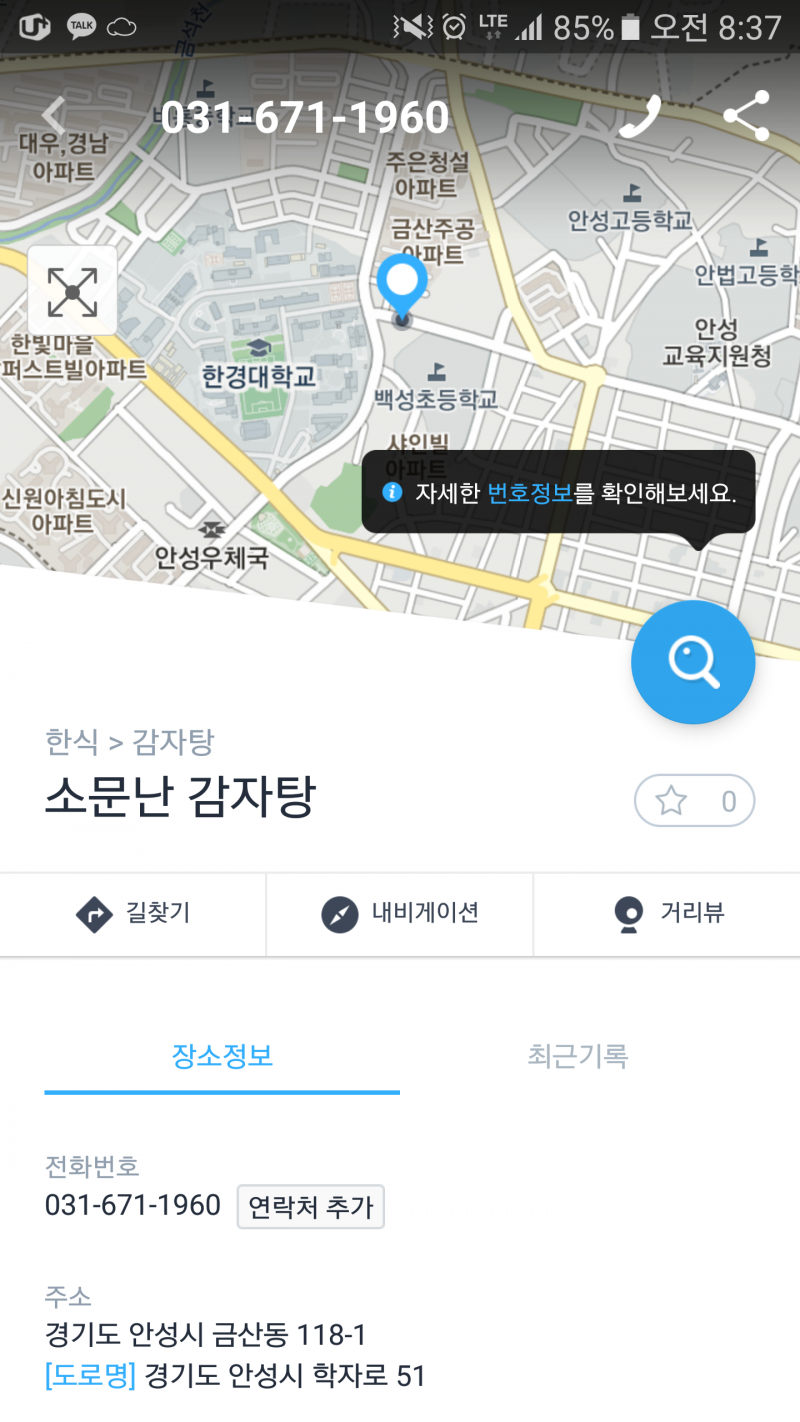Tap 연락처 추가 to add contact
Screen dimensions: 800x1422
pyautogui.click(x=311, y=1207)
